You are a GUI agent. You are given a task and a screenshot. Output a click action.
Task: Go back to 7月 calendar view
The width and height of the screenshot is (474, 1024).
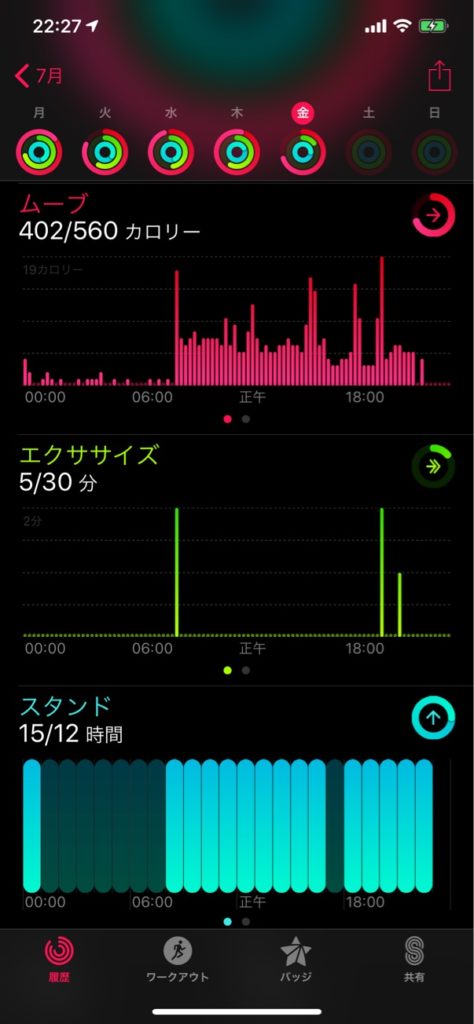[x=39, y=76]
